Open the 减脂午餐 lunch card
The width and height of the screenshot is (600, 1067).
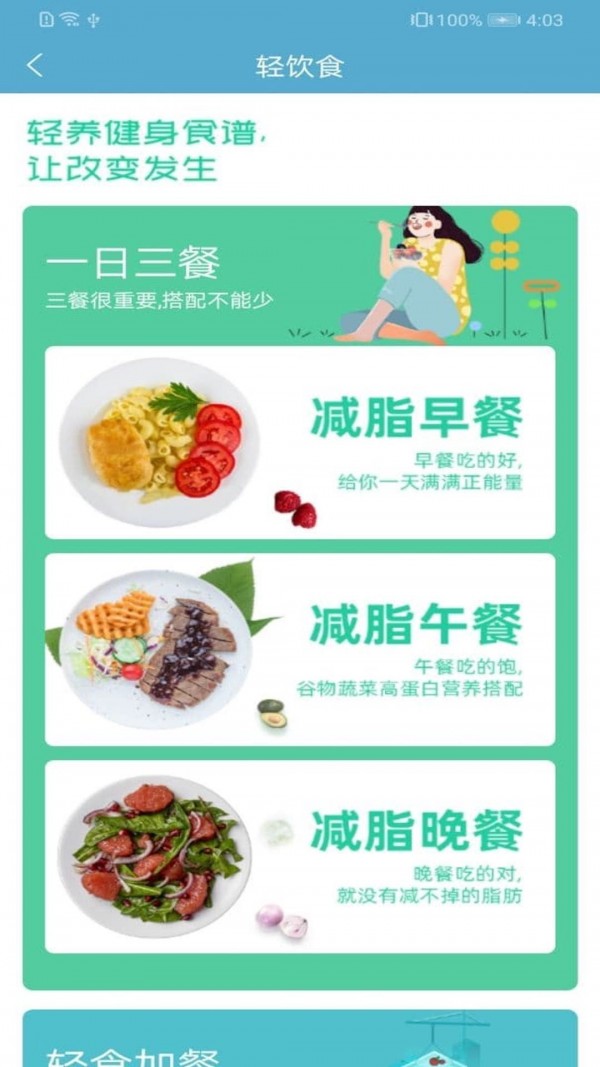click(300, 649)
